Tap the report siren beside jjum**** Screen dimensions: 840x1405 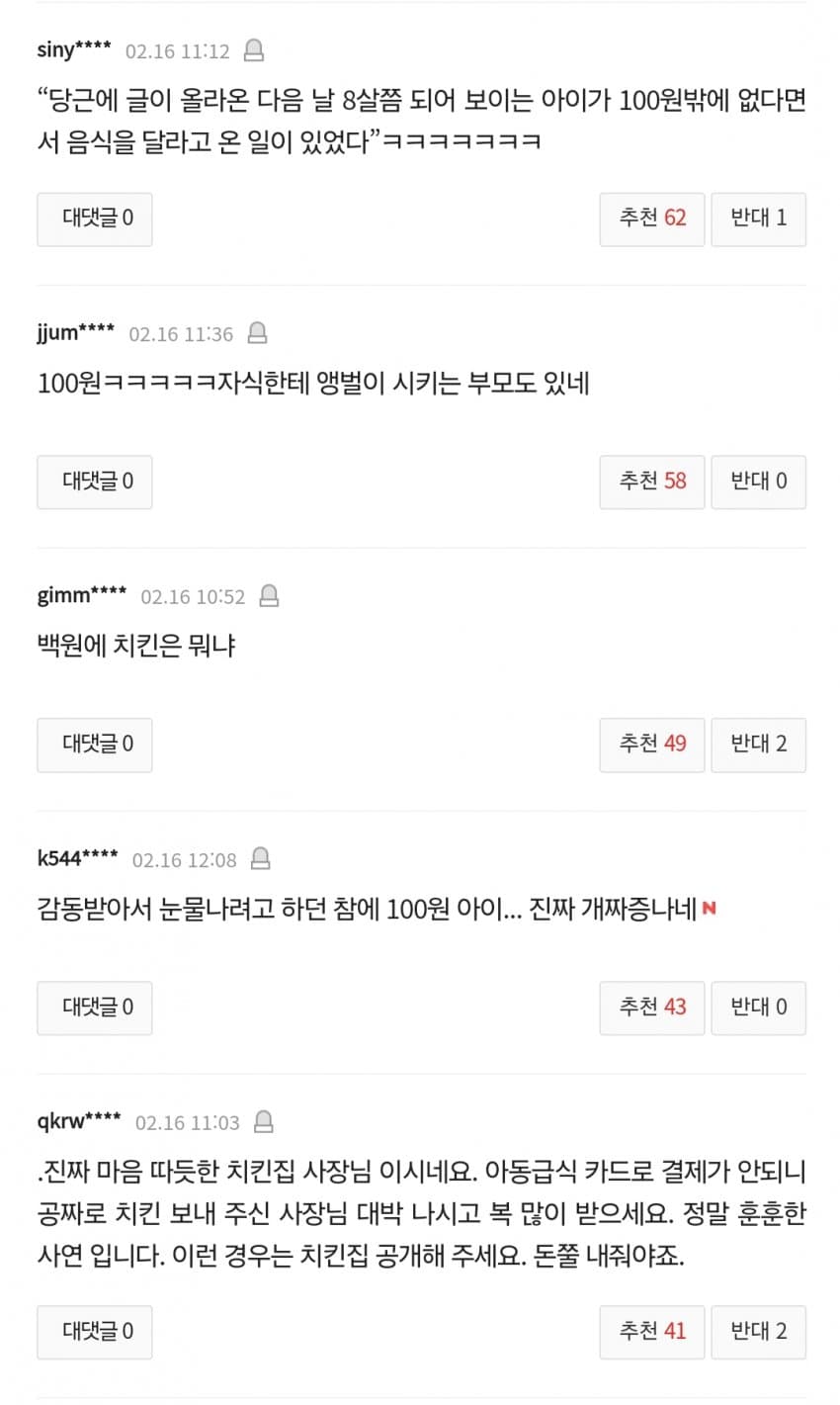[x=257, y=333]
